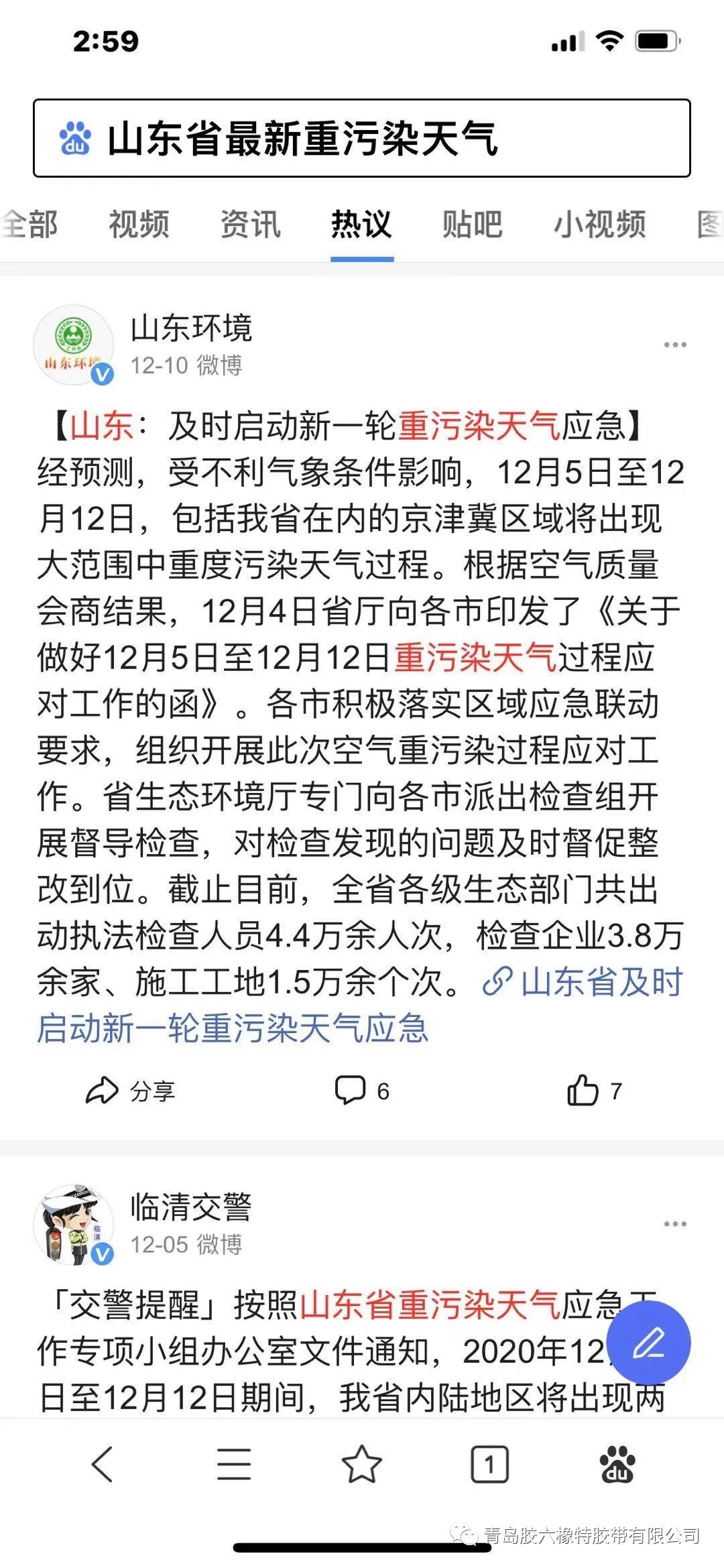Open overflow menu on 山东环境 post
The height and width of the screenshot is (1568, 724).
674,345
